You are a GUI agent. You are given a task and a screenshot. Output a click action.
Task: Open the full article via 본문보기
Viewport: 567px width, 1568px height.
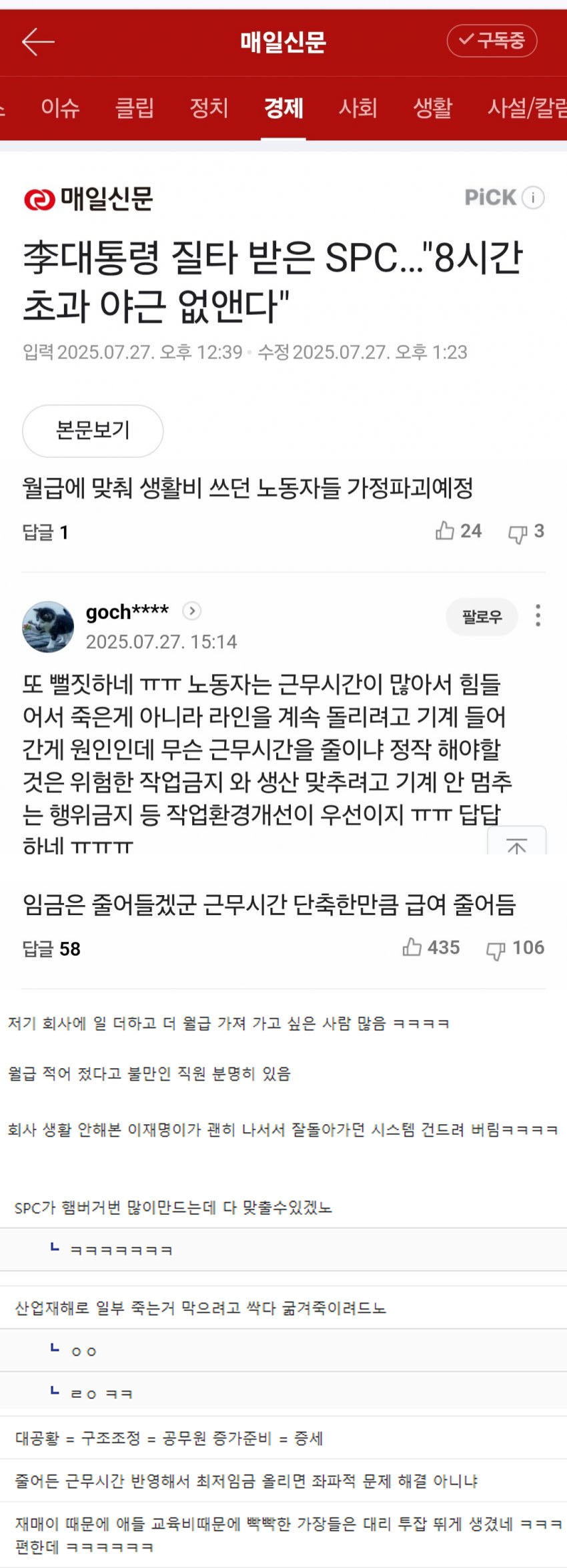coord(93,431)
